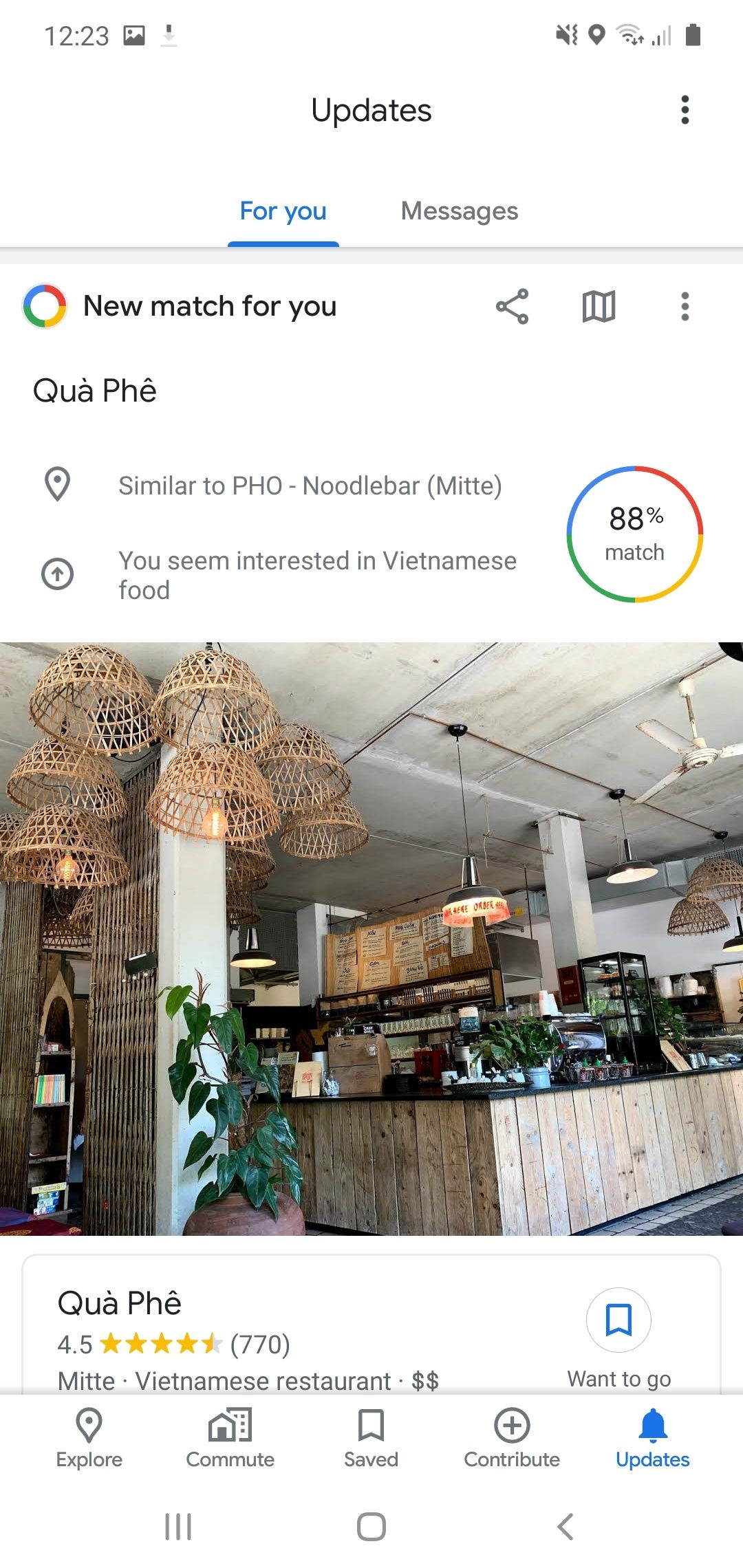Switch to the Messages tab
Image resolution: width=743 pixels, height=1568 pixels.
459,211
